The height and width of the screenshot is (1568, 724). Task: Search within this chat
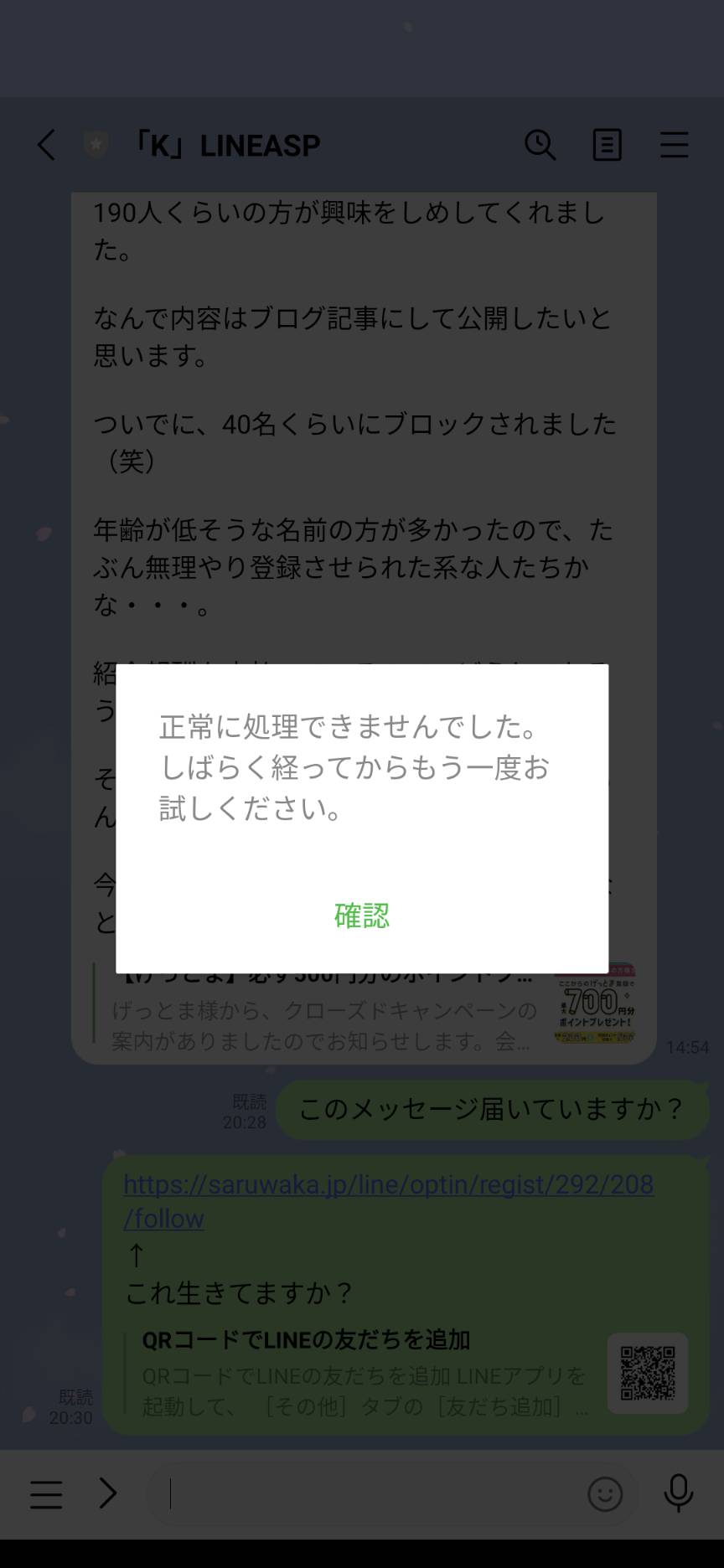pos(540,145)
